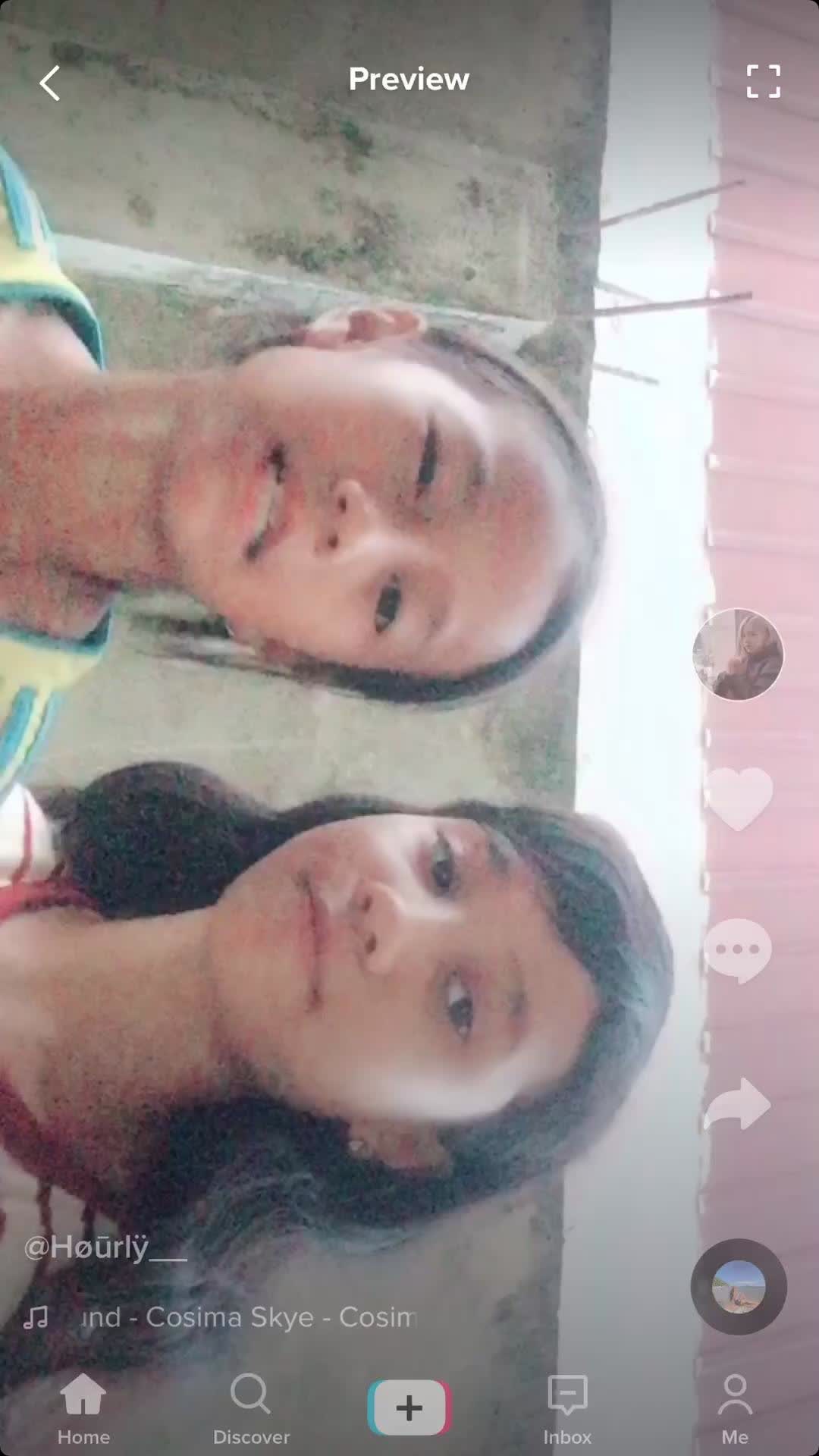Share this video with the arrow

coord(738,1103)
